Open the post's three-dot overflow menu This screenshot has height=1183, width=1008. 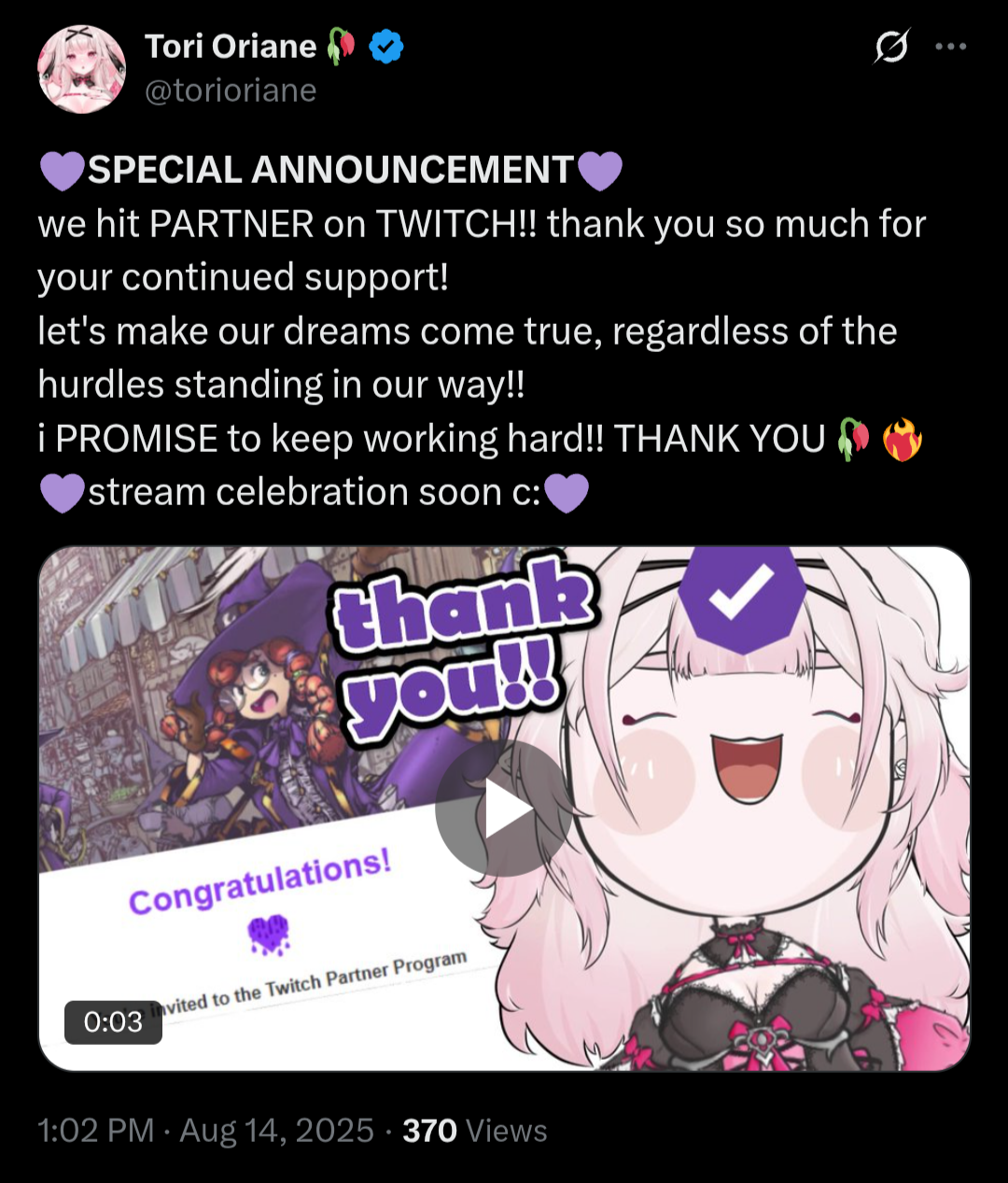pyautogui.click(x=950, y=47)
